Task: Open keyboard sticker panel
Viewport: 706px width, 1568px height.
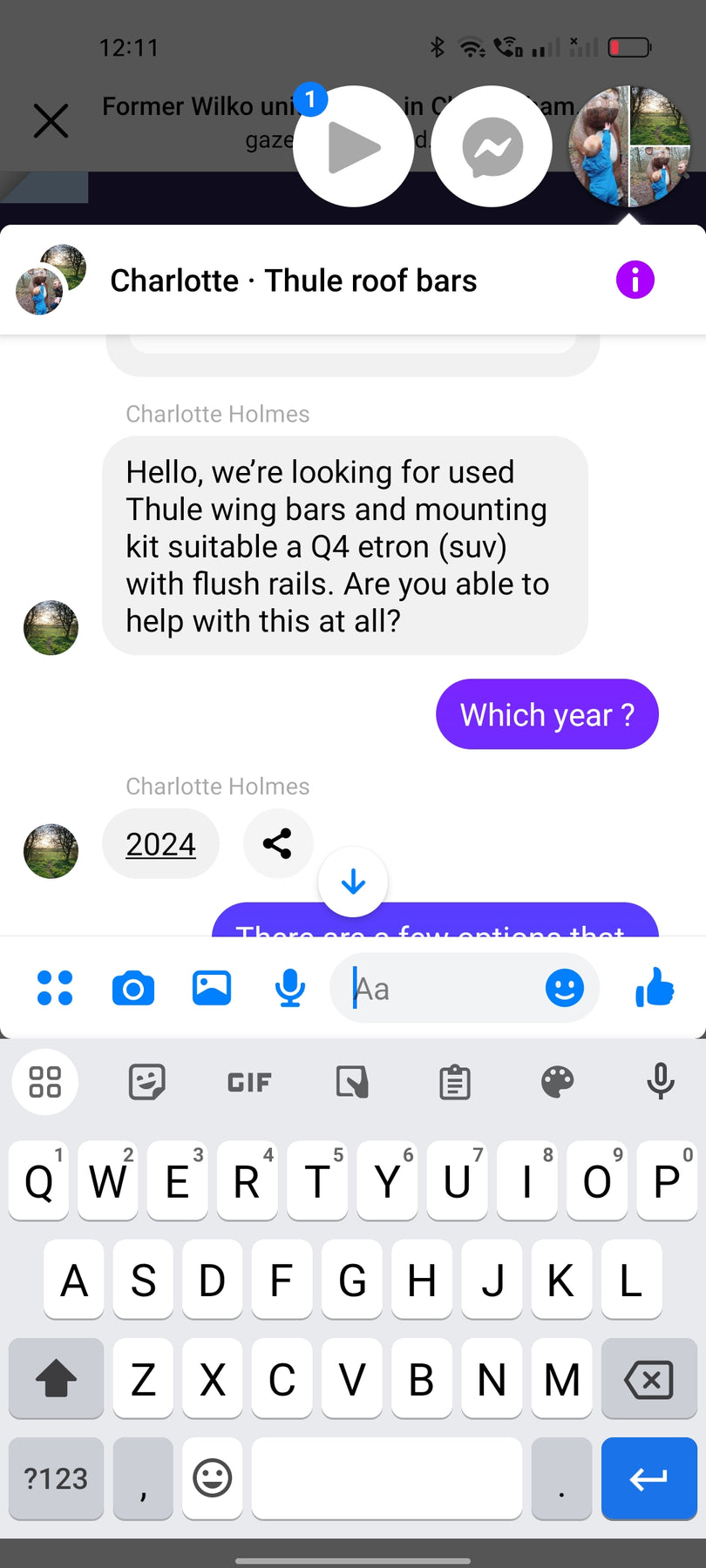Action: point(146,1082)
